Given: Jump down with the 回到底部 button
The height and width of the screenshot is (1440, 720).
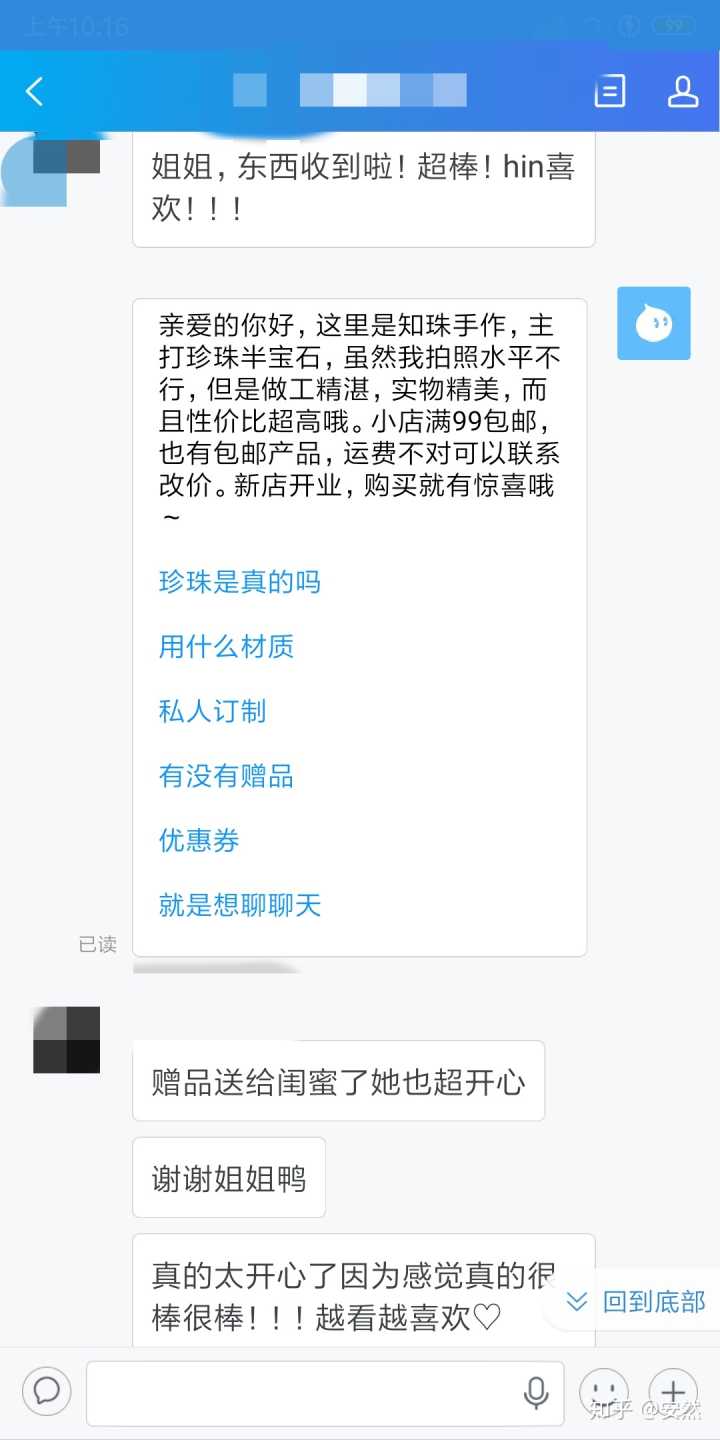Looking at the screenshot, I should pyautogui.click(x=636, y=1301).
